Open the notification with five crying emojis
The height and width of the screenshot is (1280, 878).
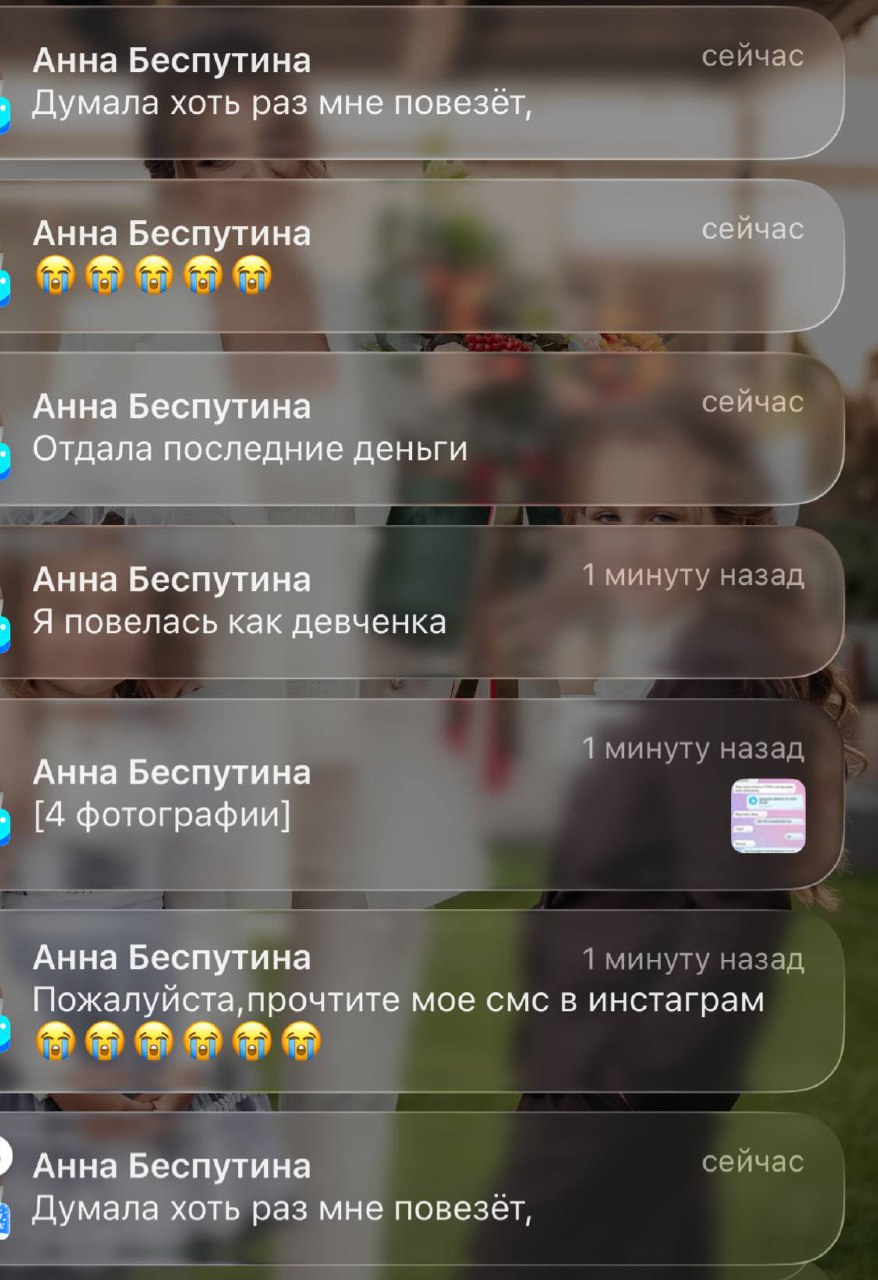click(420, 255)
